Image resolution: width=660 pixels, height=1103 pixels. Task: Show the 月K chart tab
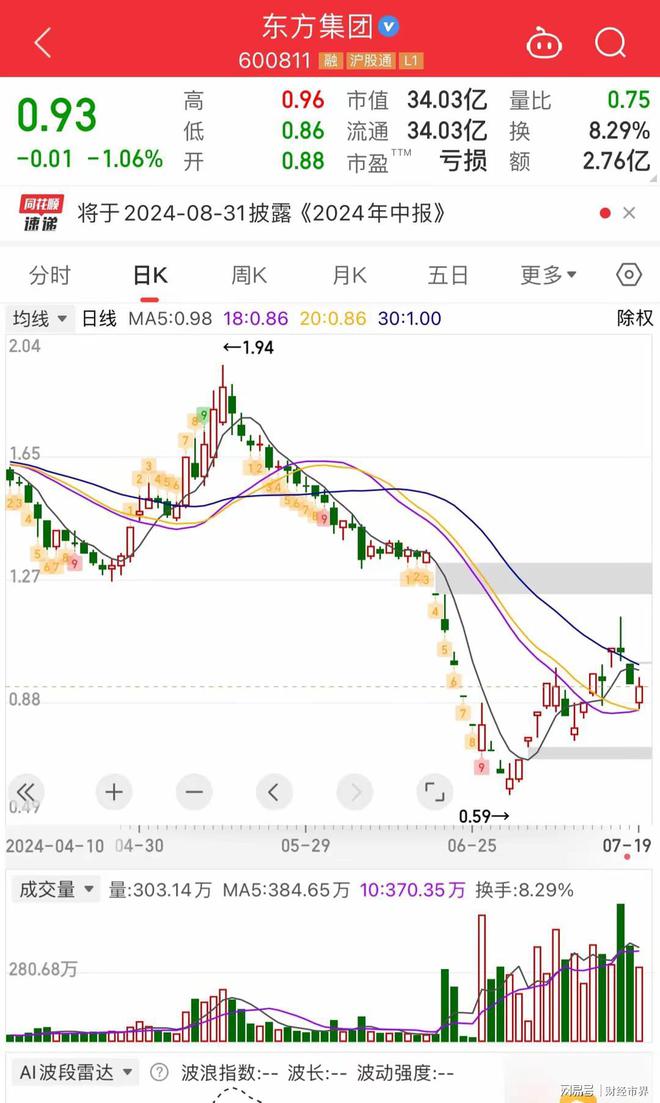349,275
